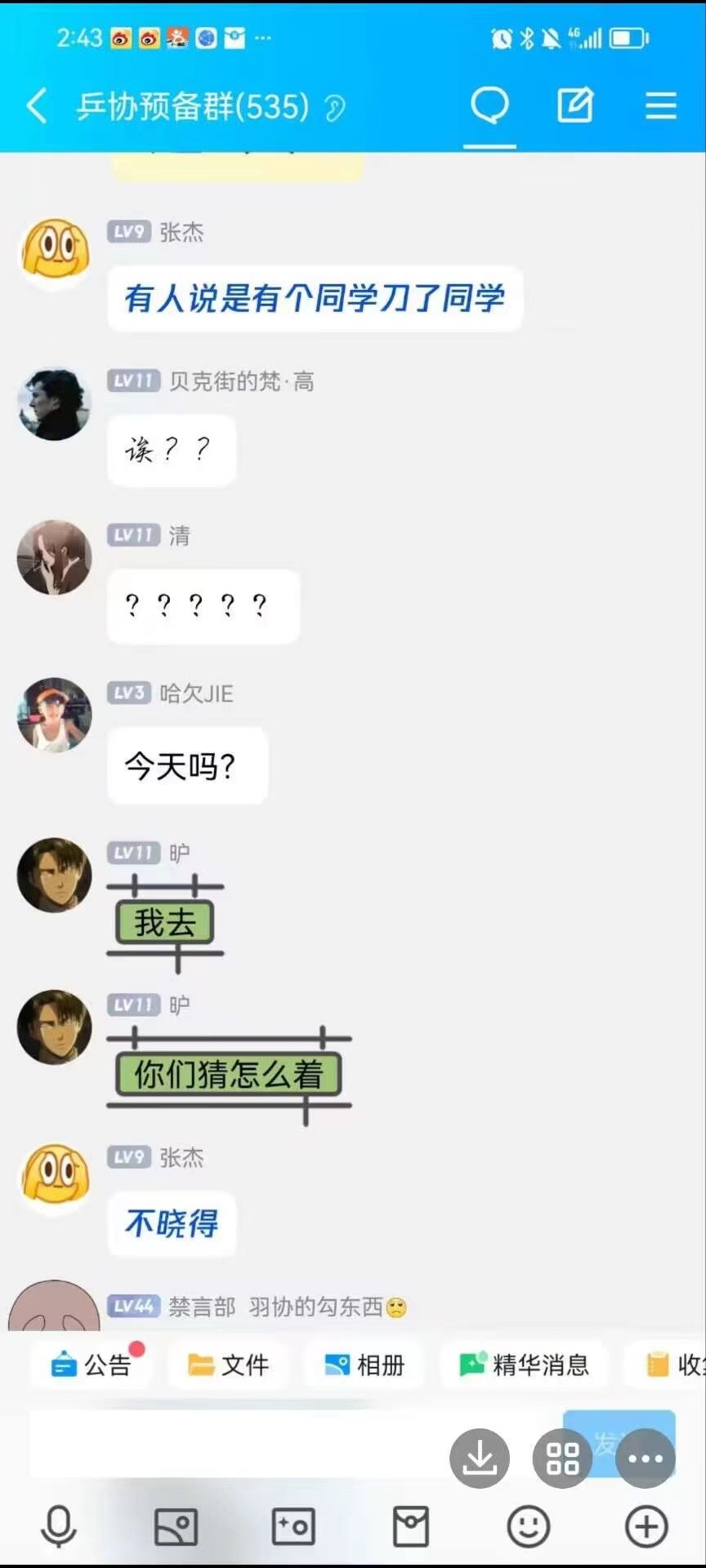
Task: Open the plus more-functions panel
Action: click(x=646, y=1526)
